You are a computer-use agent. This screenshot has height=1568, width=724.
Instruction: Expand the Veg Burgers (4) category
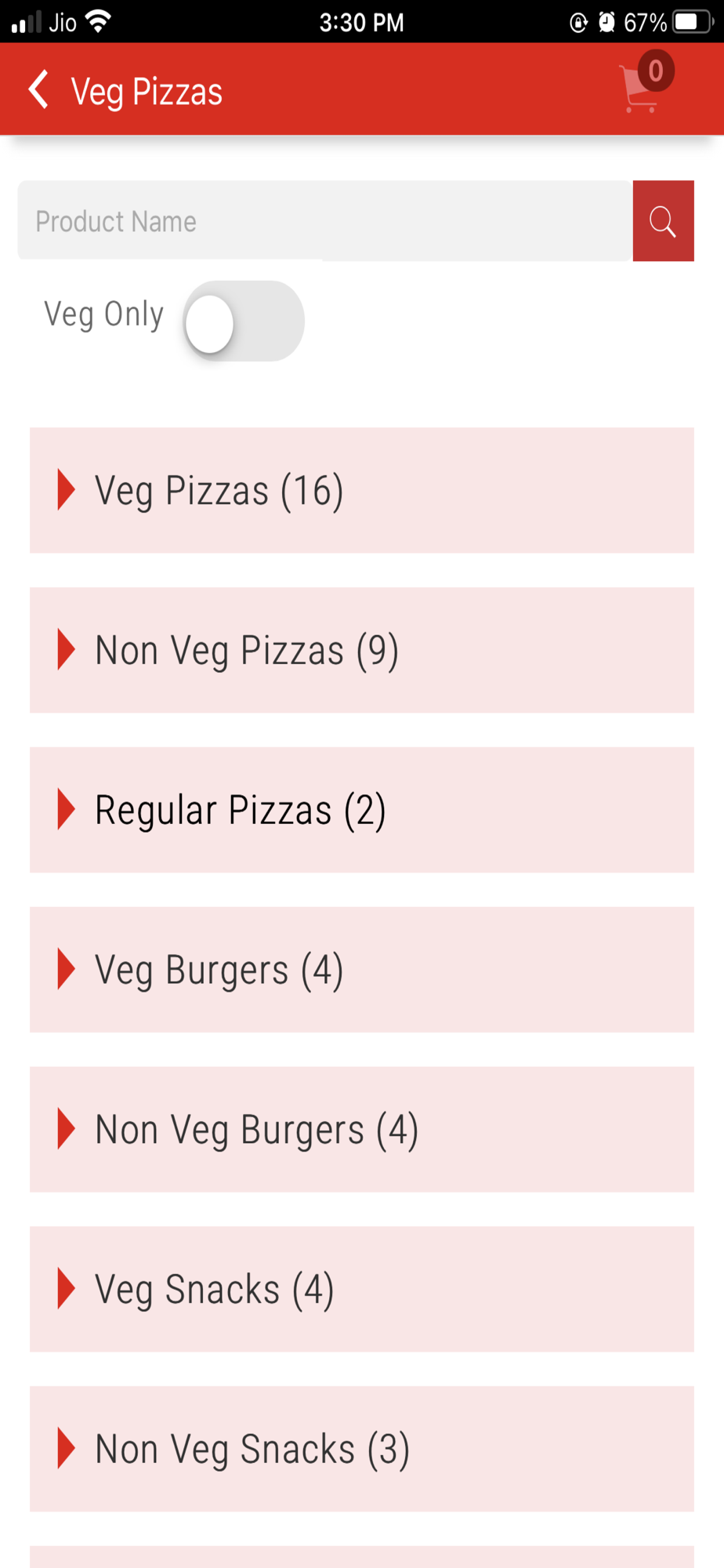tap(361, 970)
